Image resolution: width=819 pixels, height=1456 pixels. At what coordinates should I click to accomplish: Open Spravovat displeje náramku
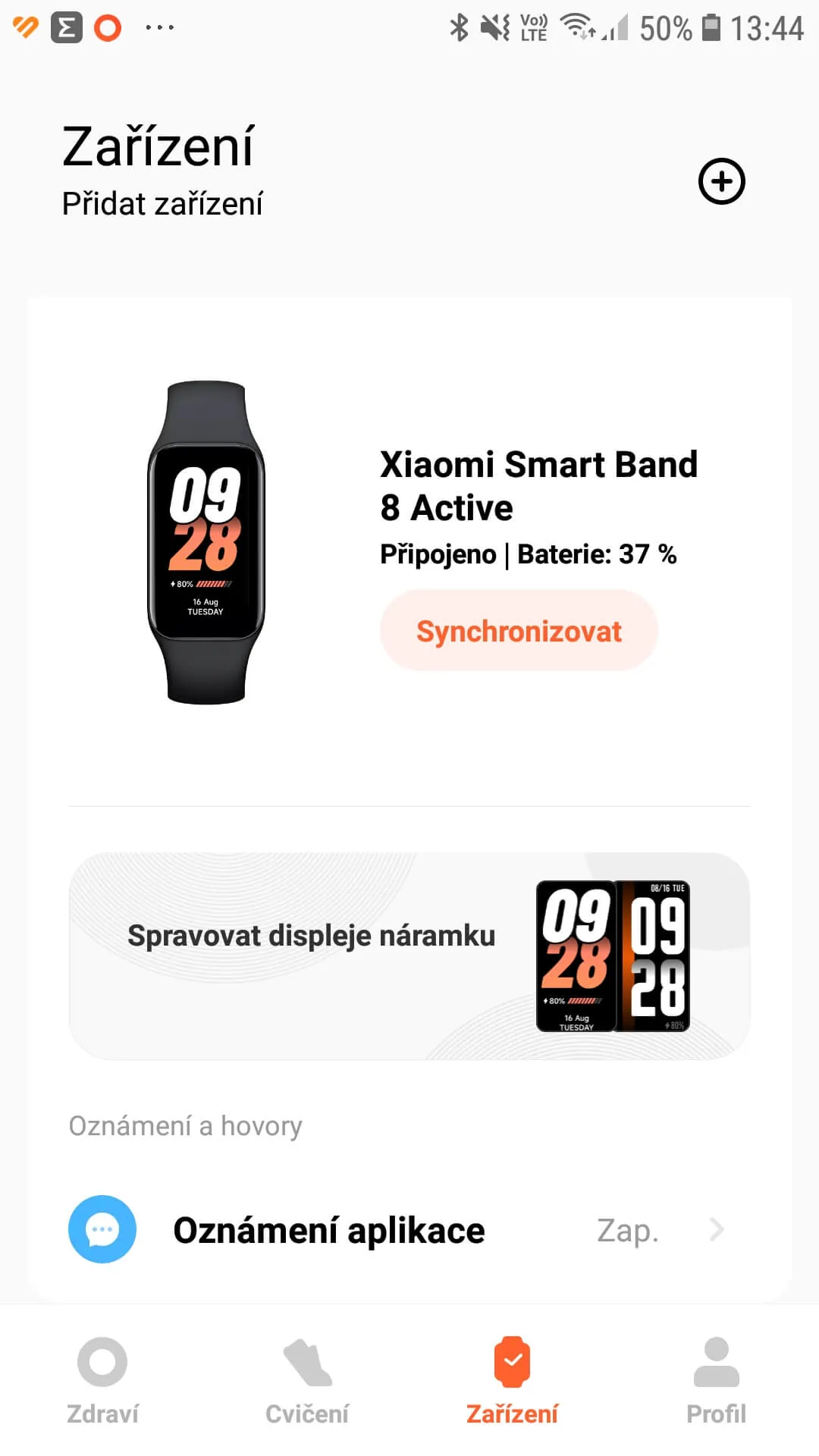(x=409, y=955)
